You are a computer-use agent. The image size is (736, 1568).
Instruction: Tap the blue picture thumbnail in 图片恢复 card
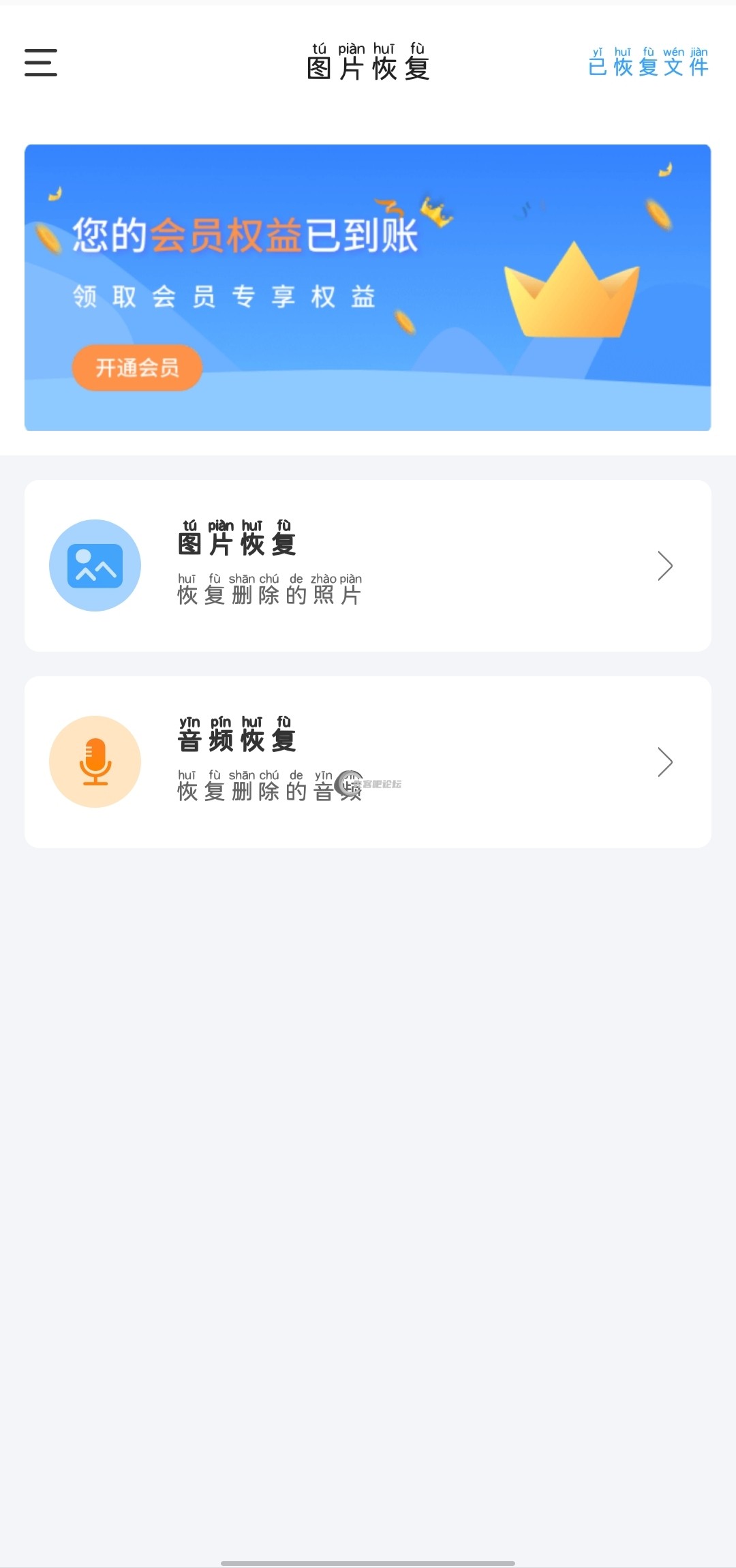[x=95, y=565]
